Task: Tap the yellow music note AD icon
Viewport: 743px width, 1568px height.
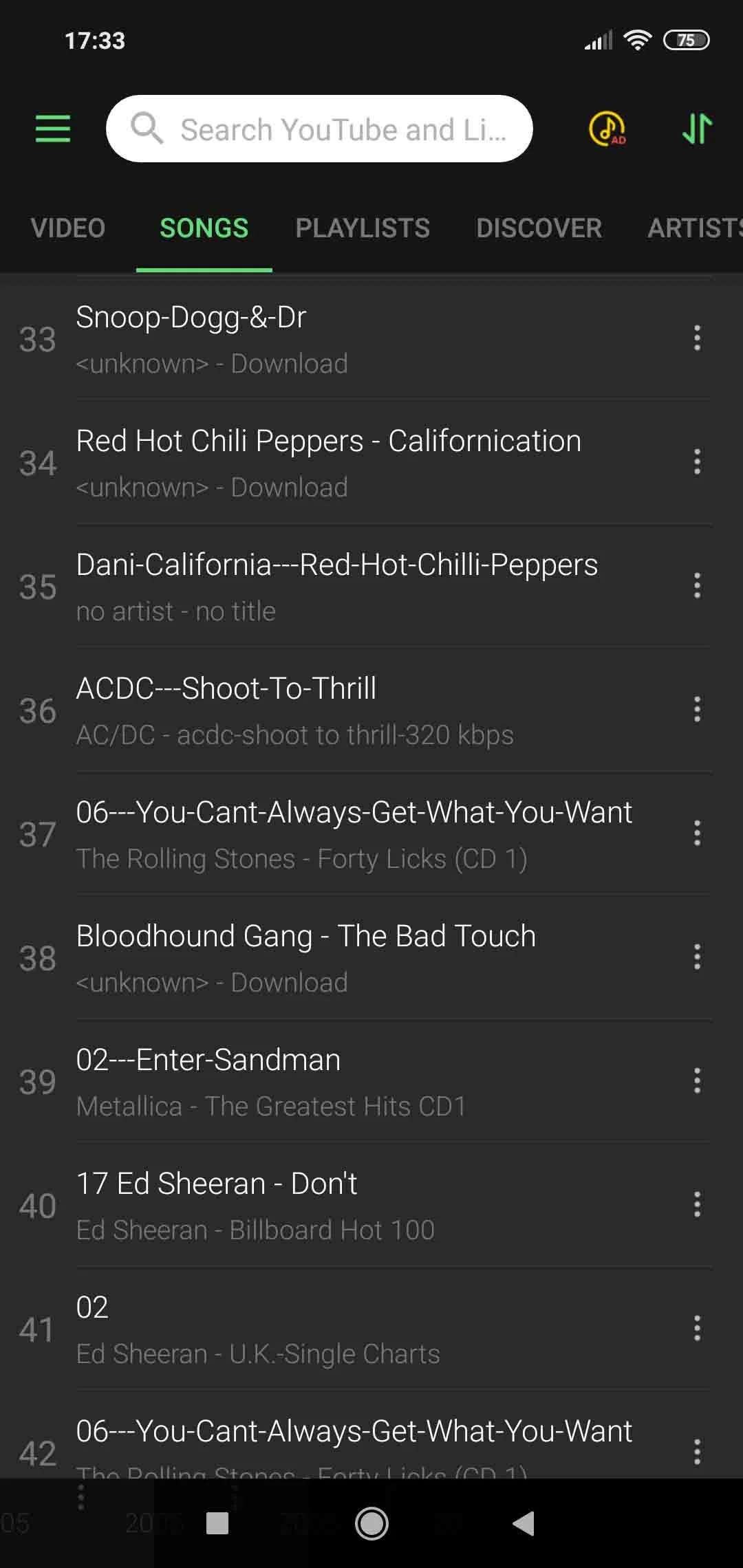Action: (607, 129)
